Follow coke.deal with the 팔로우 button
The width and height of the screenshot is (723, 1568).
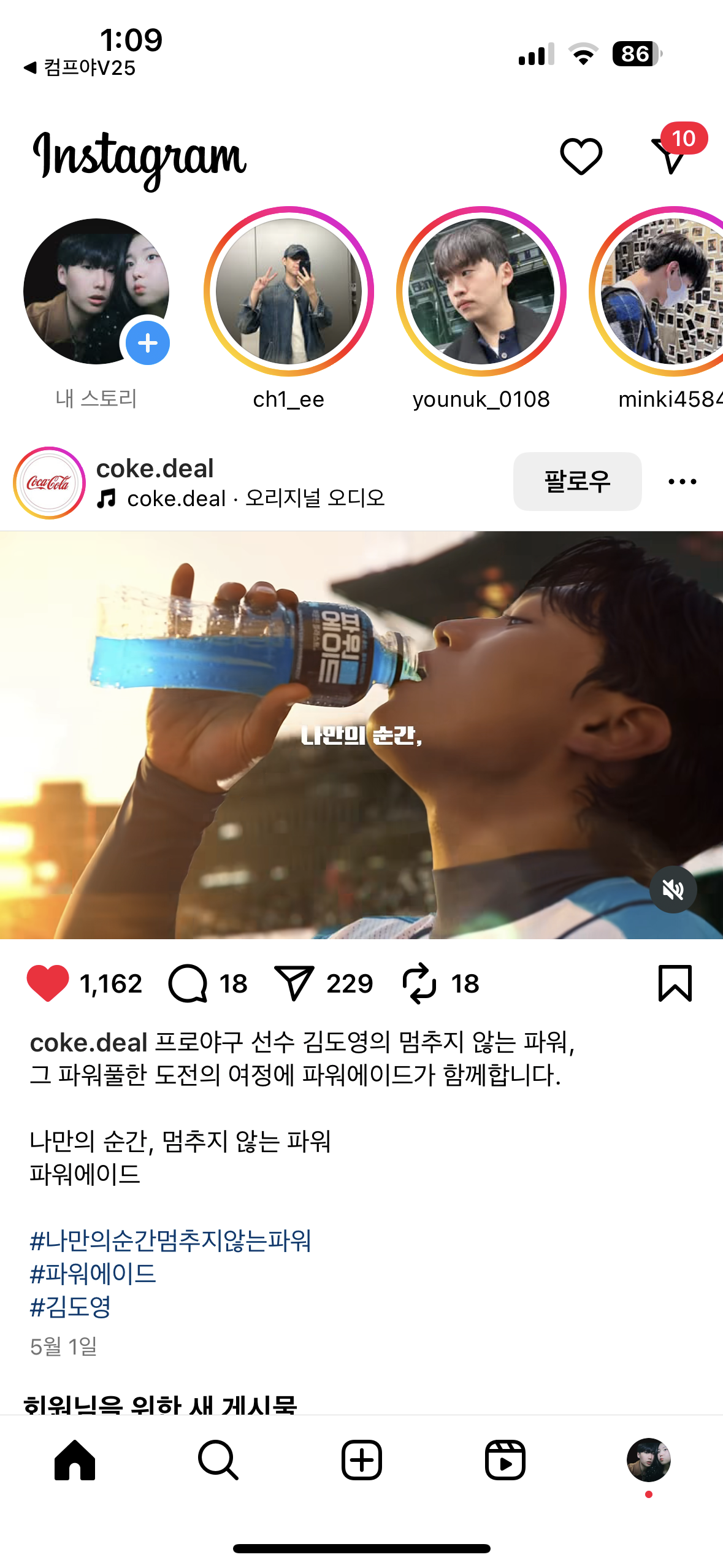577,482
